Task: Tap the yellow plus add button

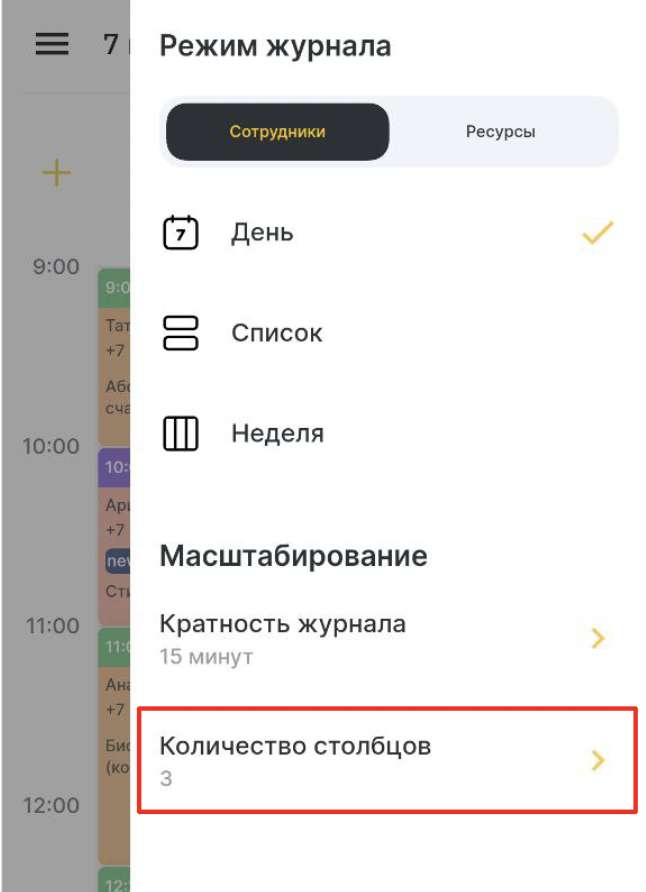Action: 56,173
